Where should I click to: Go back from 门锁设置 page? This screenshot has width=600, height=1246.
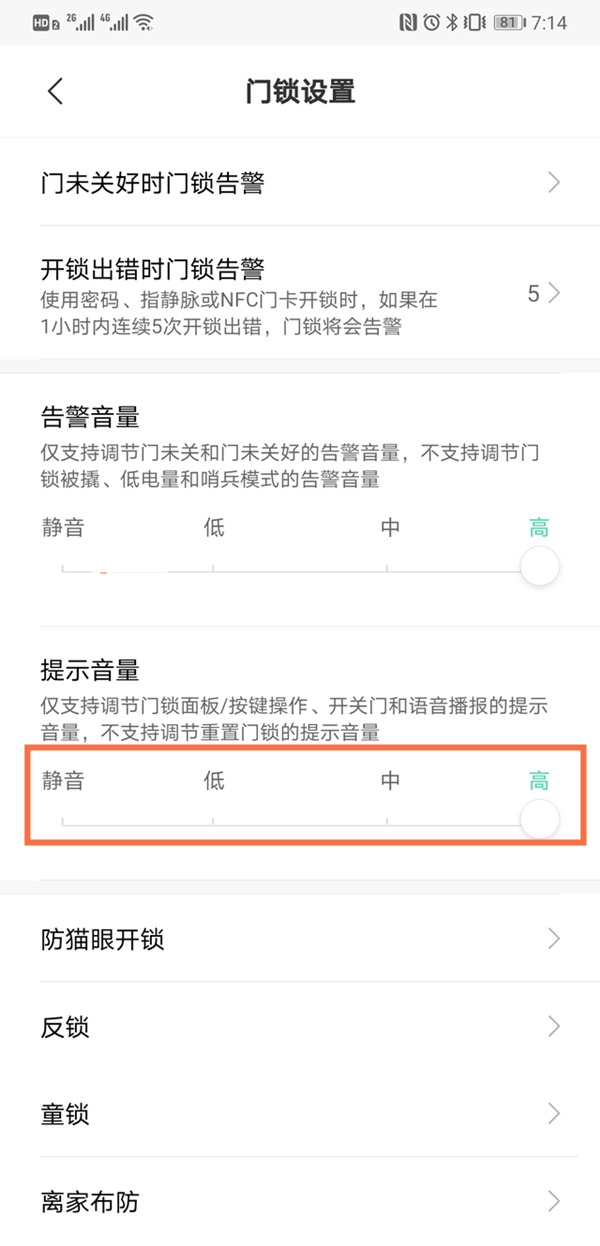[x=55, y=92]
